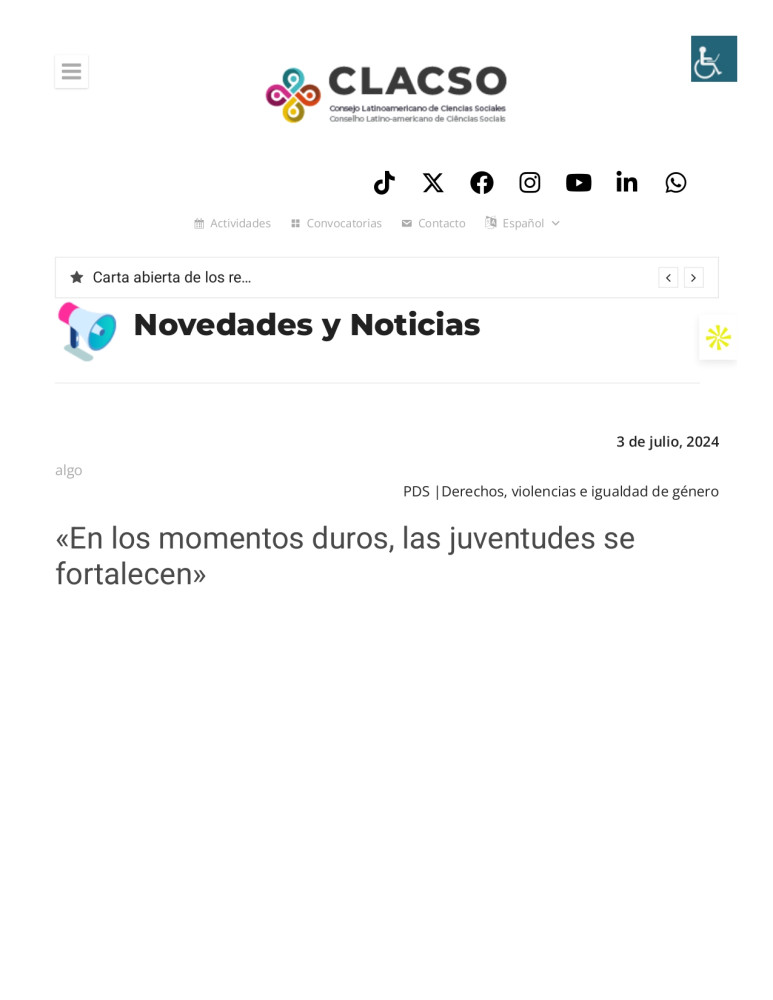Click the Derechos, violencias e igualdad de género label

pos(580,491)
